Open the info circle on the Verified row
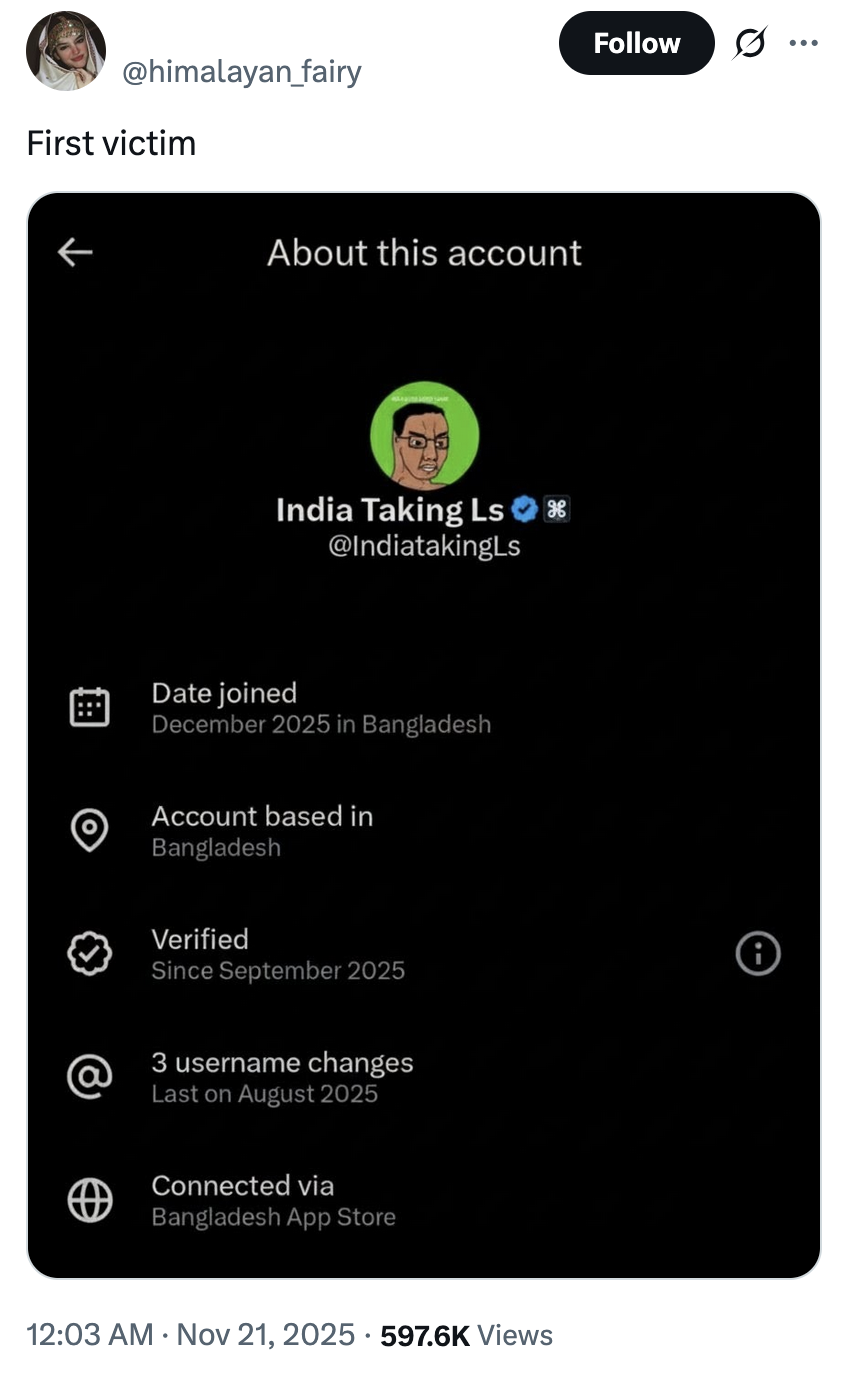The width and height of the screenshot is (850, 1384). [x=757, y=953]
